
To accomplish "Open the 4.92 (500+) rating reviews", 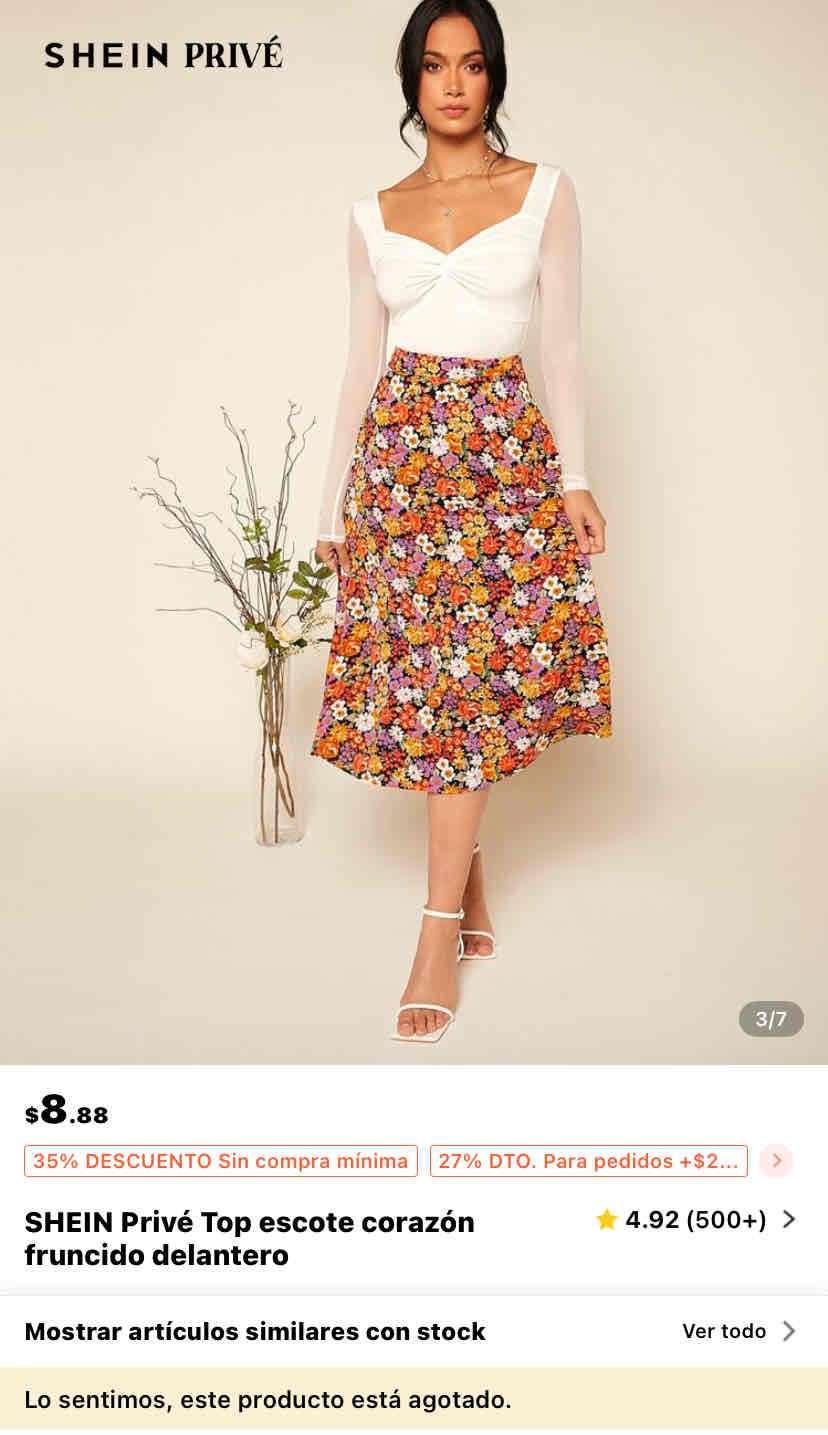I will coord(697,1220).
